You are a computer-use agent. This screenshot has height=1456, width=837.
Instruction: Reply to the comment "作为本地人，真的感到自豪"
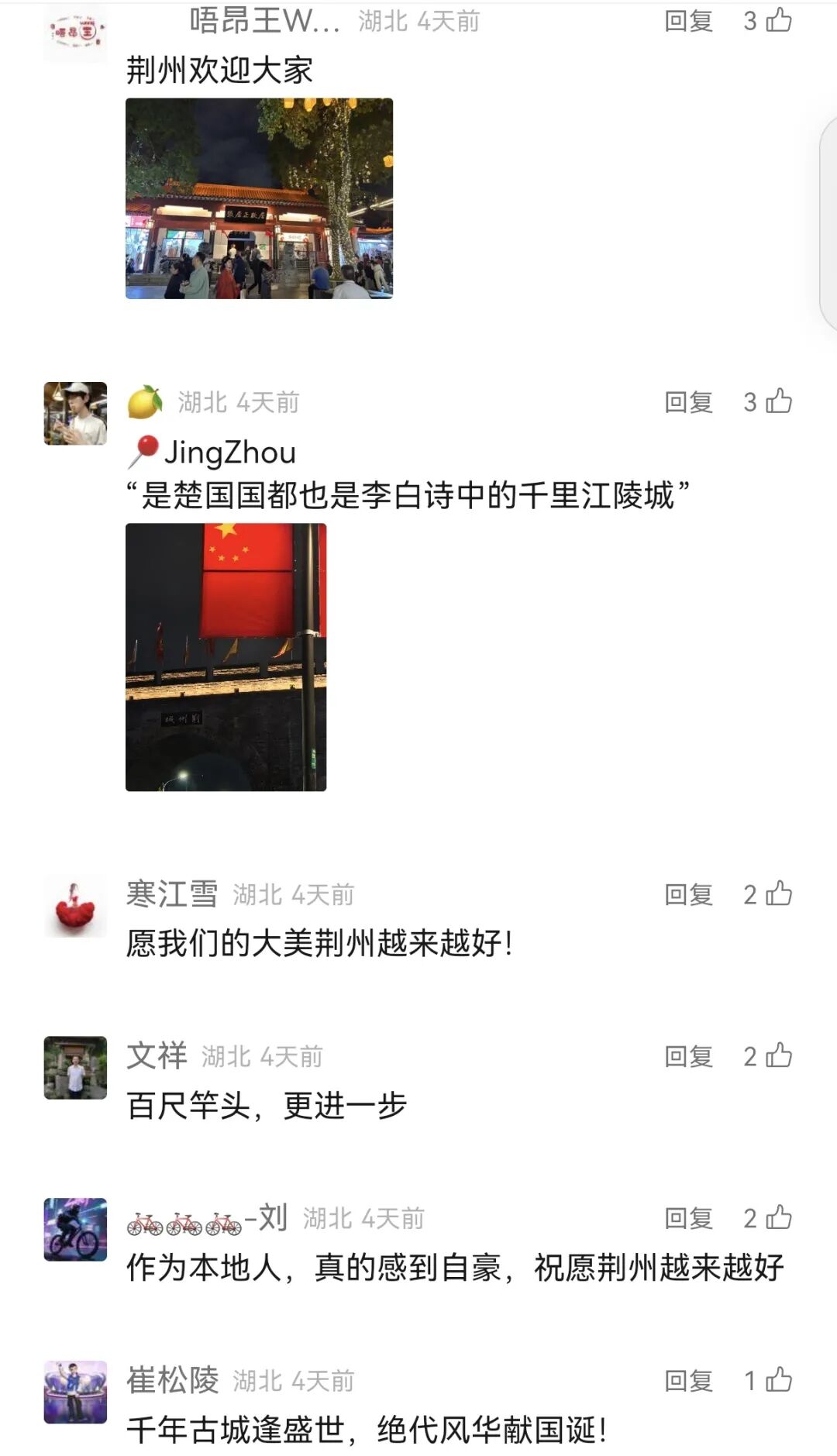tap(688, 1219)
